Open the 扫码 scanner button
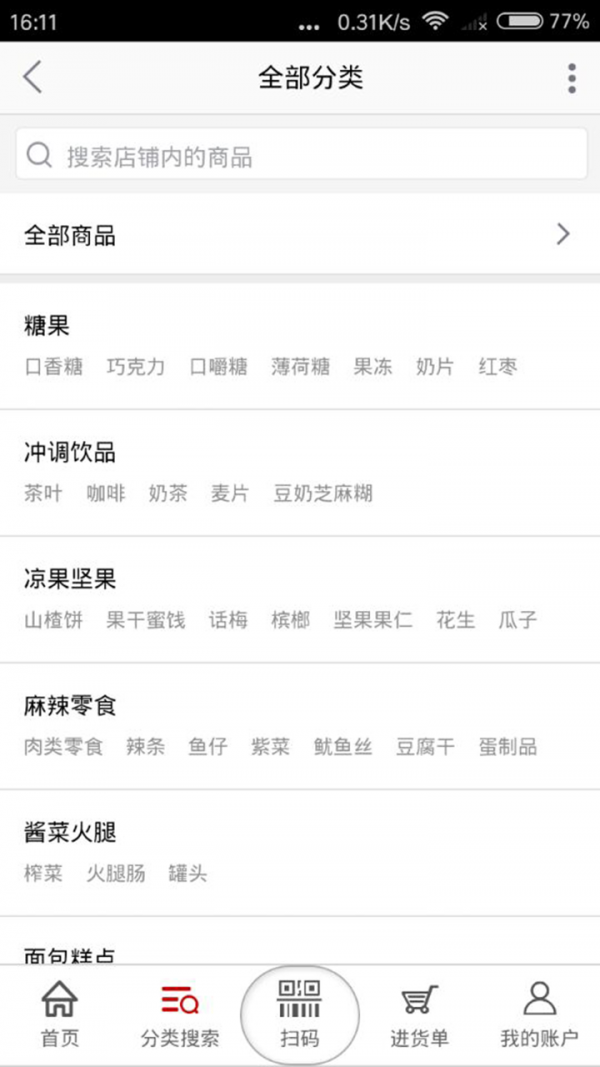600x1067 pixels. tap(300, 1014)
